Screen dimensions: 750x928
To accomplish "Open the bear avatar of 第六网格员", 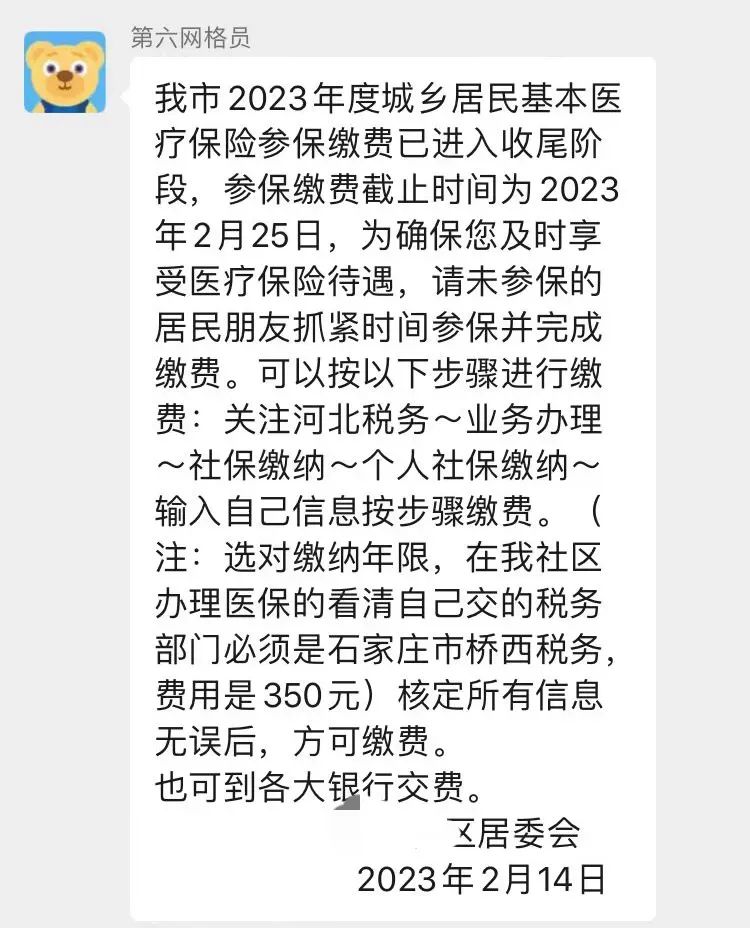I will coord(65,72).
